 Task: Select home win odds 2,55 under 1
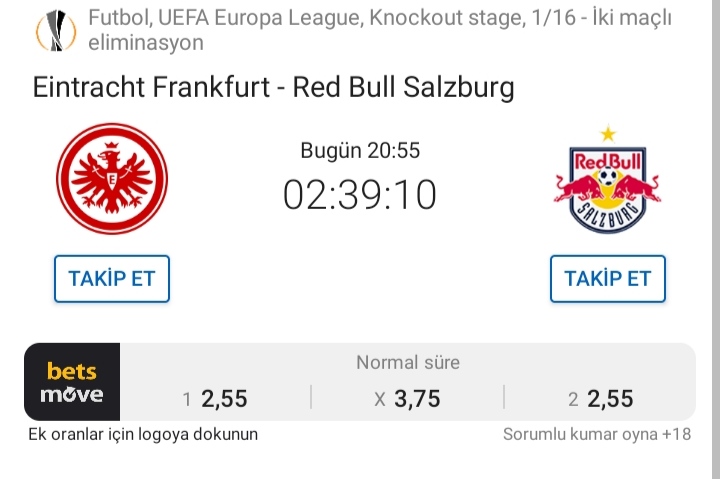[215, 399]
